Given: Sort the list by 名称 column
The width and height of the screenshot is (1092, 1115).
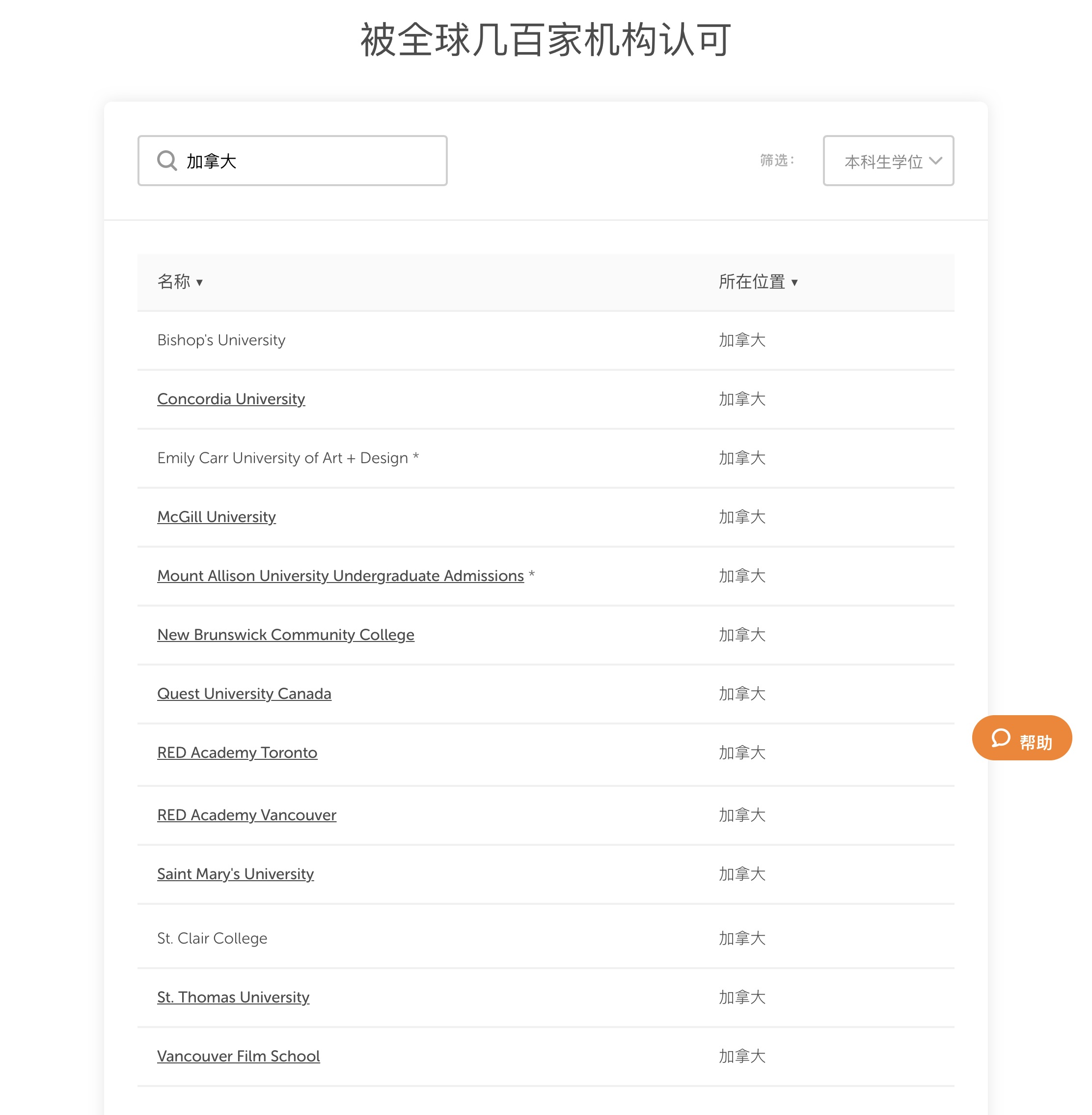Looking at the screenshot, I should point(180,282).
